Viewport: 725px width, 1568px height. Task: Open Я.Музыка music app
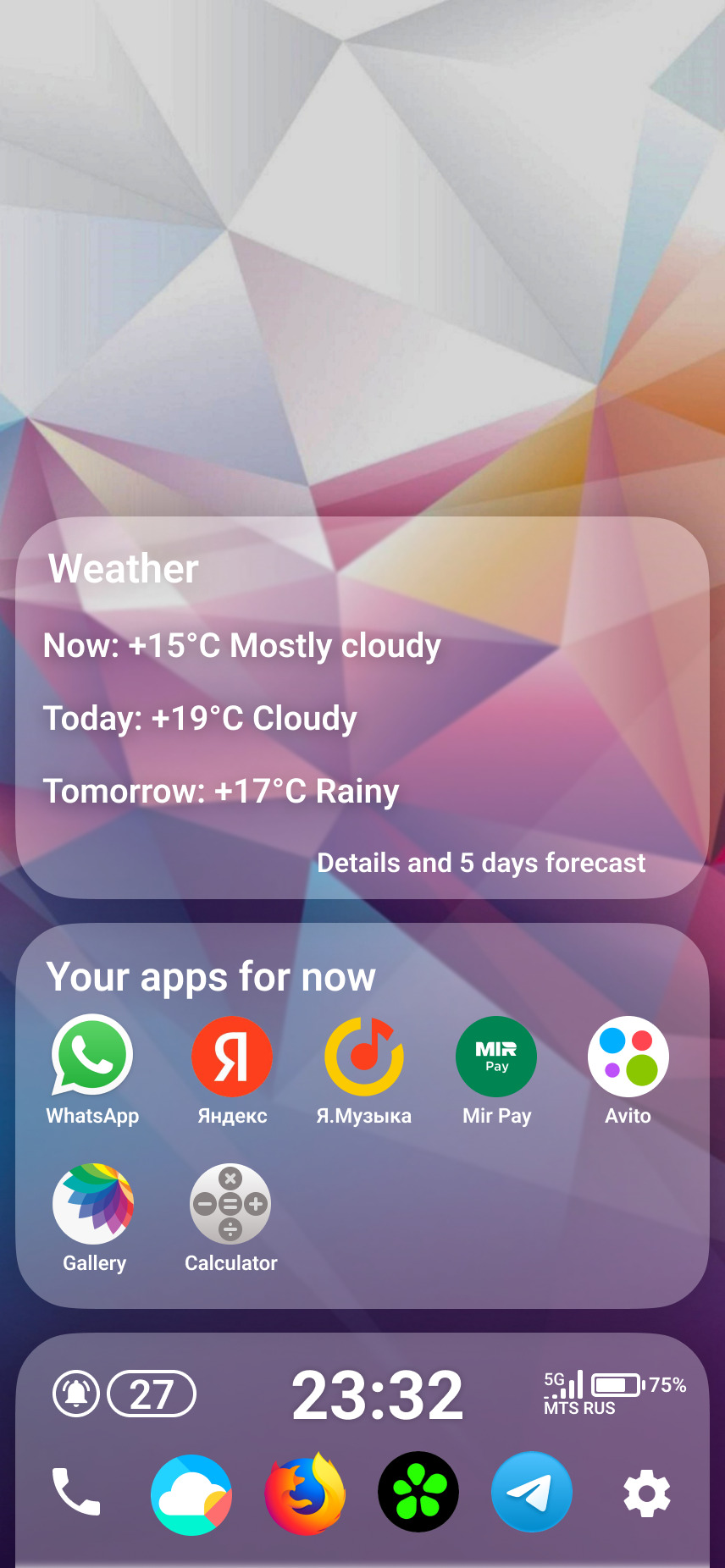364,1057
